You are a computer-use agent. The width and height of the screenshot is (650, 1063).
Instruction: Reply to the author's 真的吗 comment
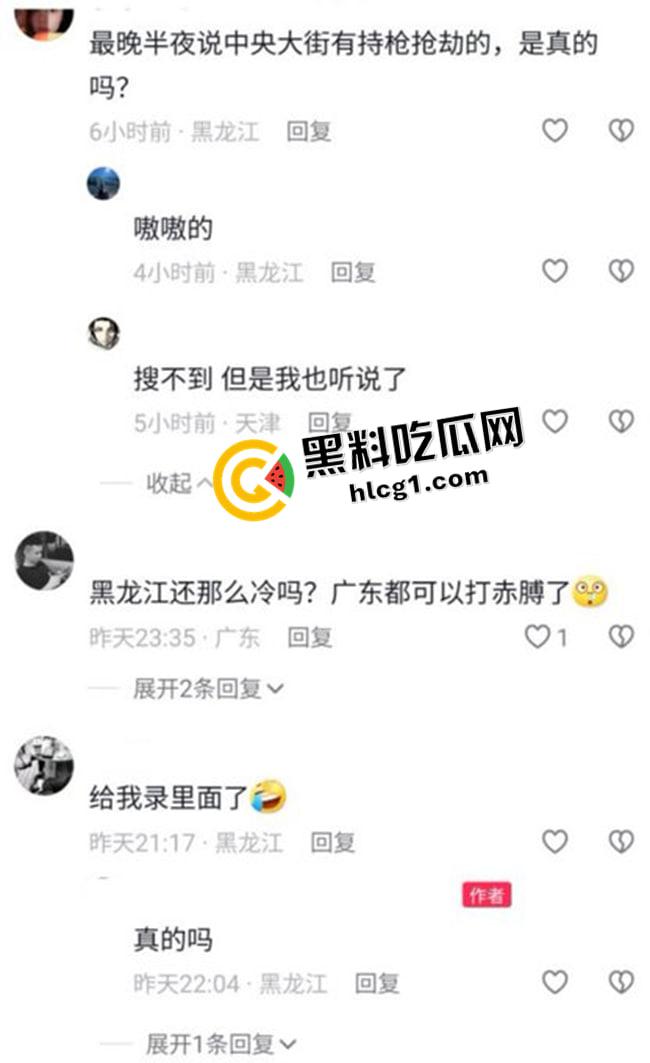coord(377,984)
